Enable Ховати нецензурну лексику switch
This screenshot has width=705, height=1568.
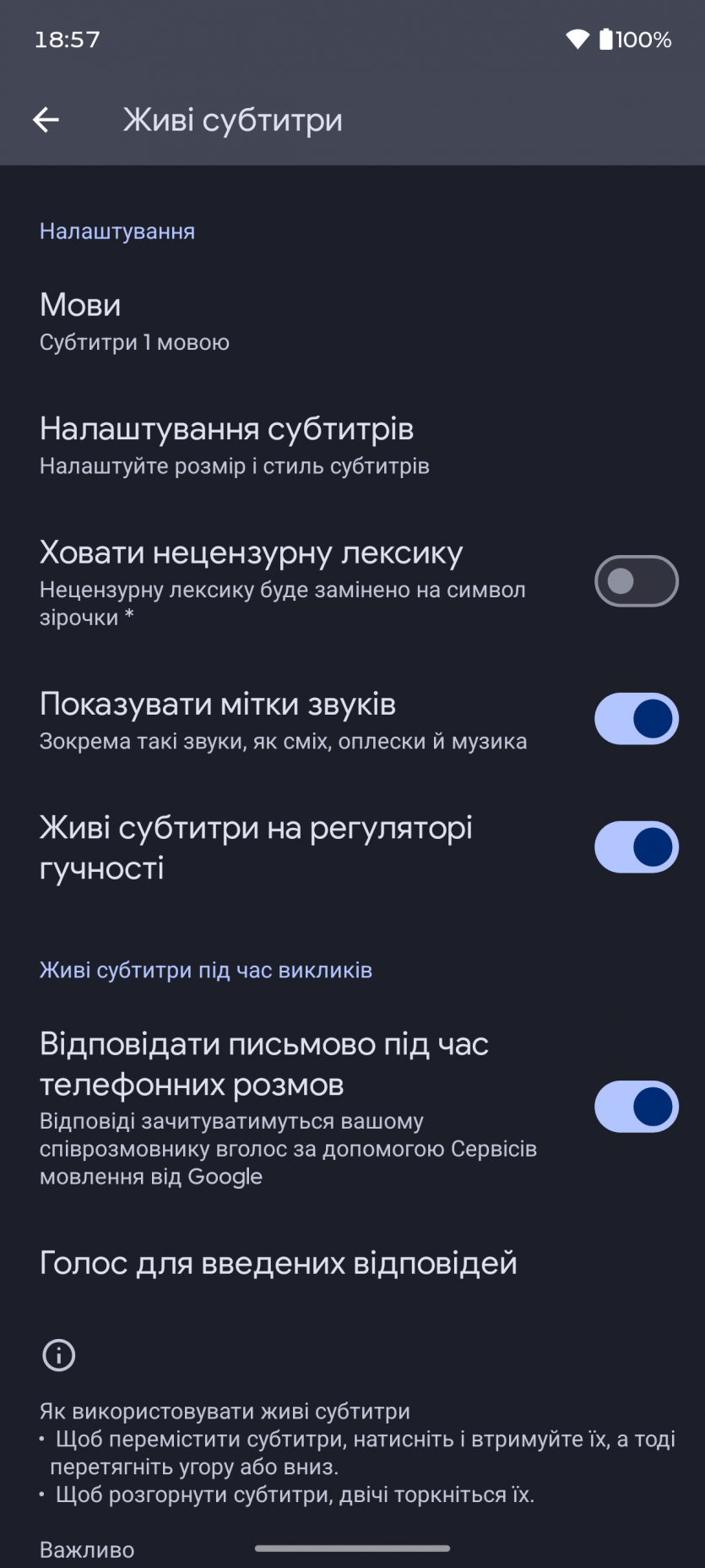tap(636, 581)
